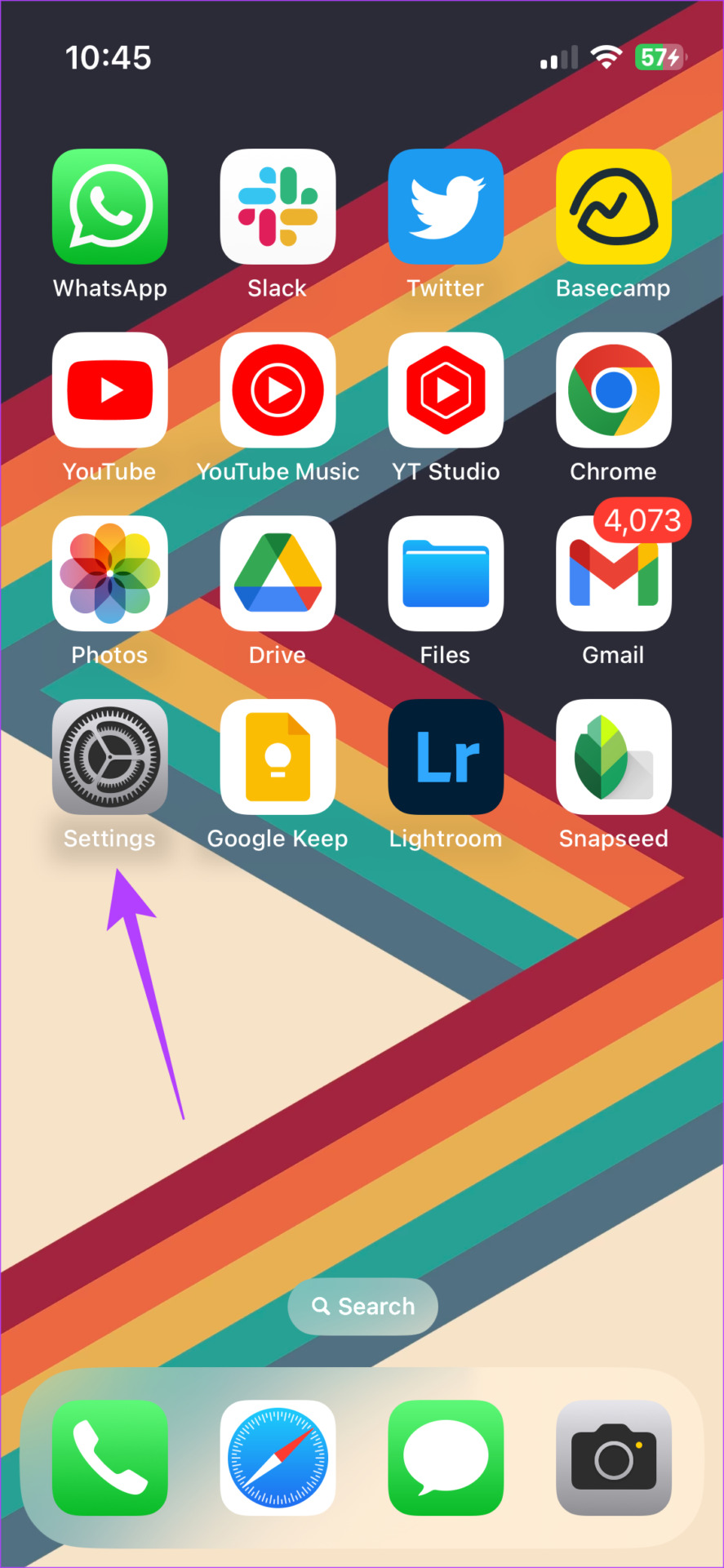The width and height of the screenshot is (724, 1568).
Task: Open Gmail with 4,073 unread badge
Action: tap(614, 573)
